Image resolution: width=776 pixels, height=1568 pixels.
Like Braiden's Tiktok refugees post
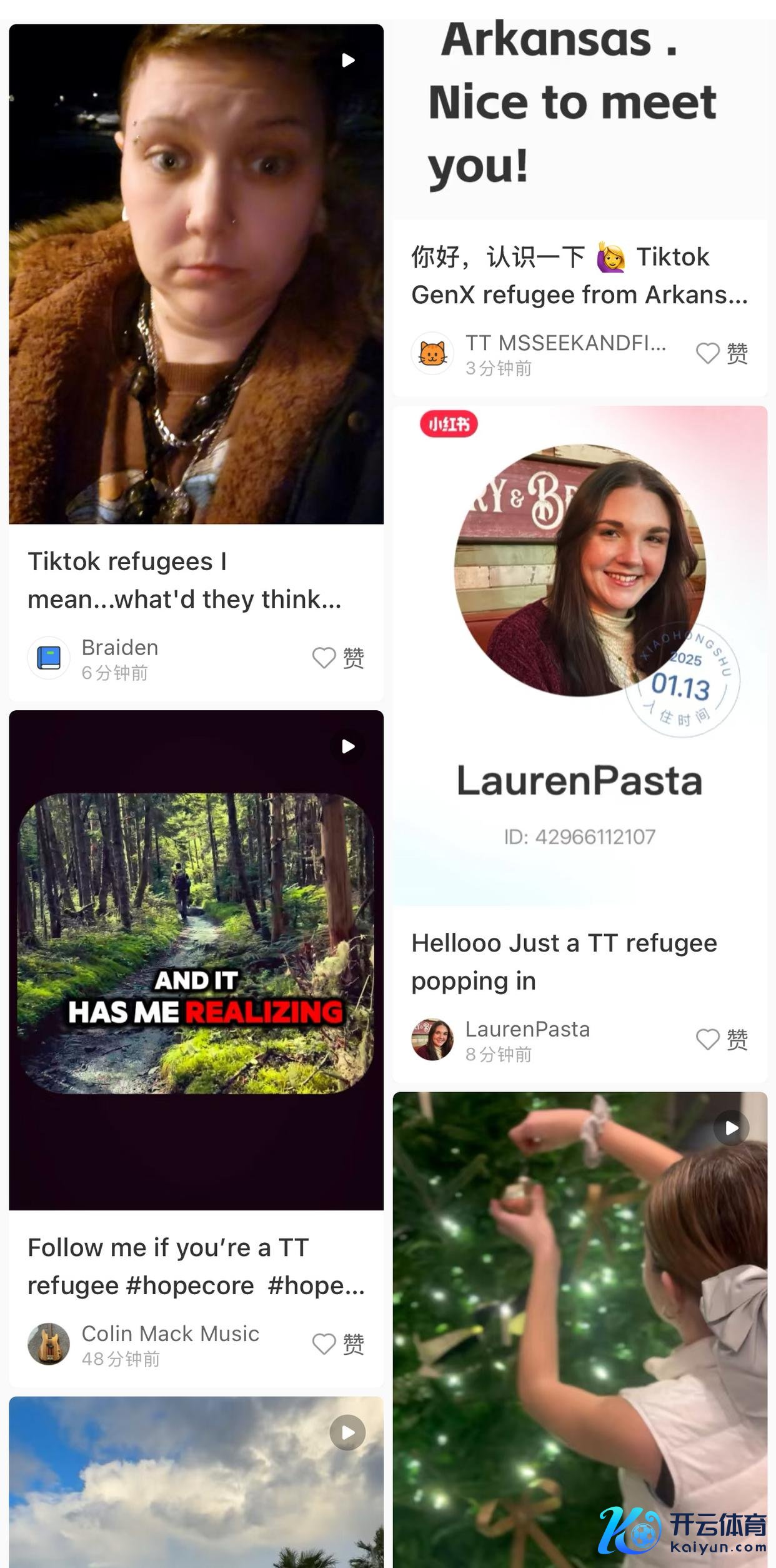324,658
